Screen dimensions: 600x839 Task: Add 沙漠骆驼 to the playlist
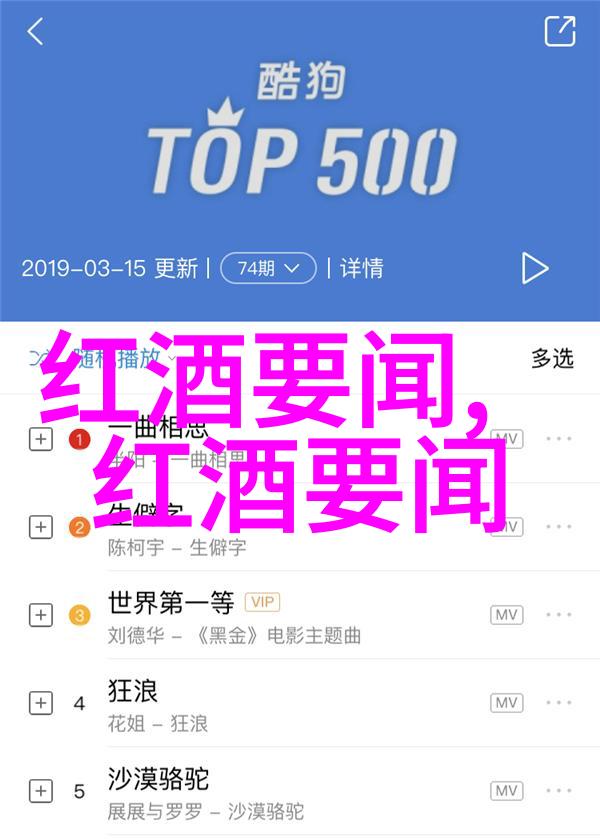click(40, 791)
